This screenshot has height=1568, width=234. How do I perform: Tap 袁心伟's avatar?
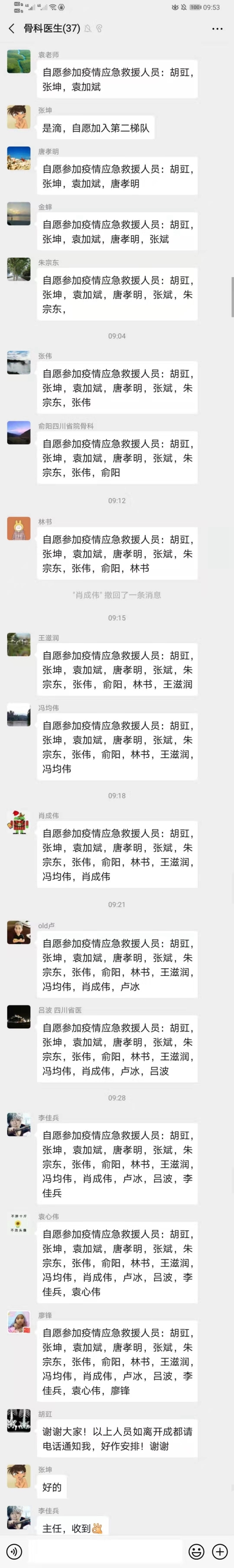point(19,1223)
